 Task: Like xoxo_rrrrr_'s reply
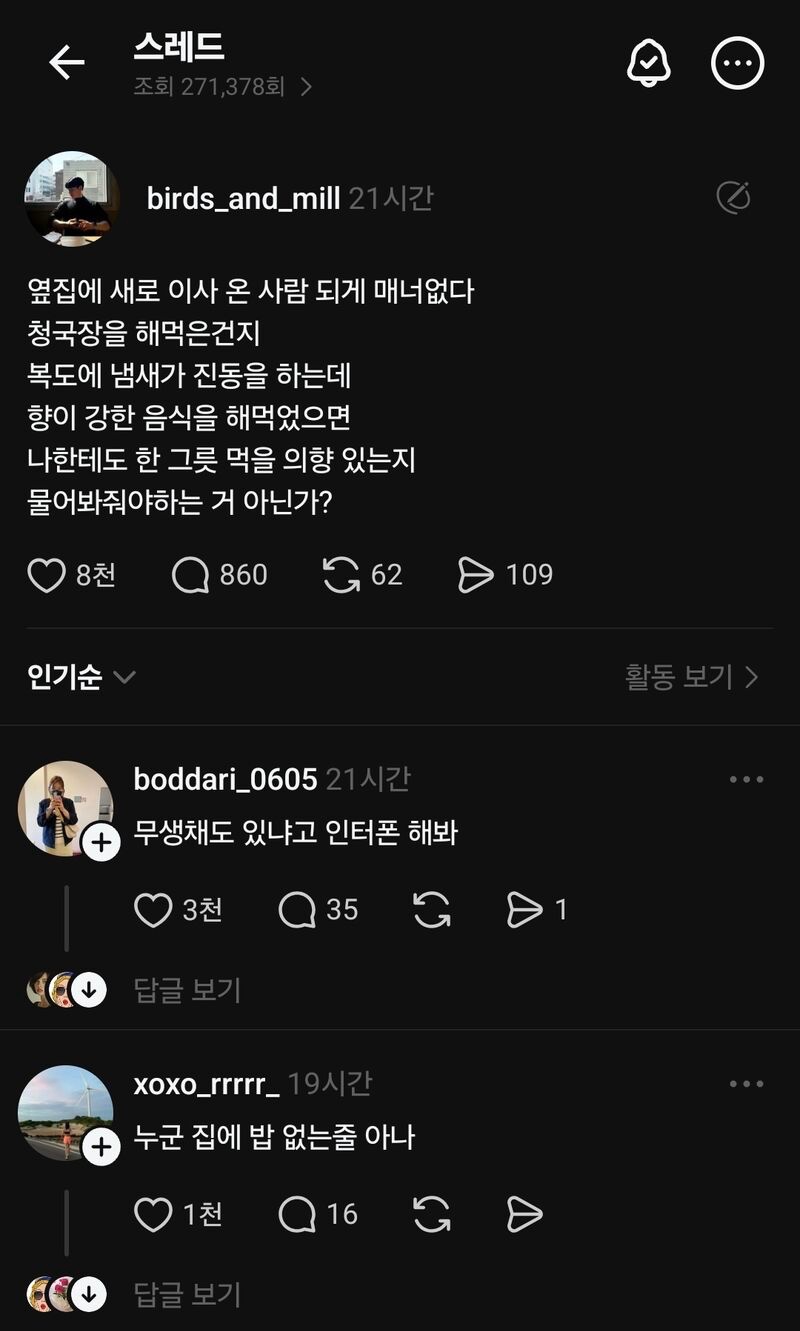(x=153, y=1214)
